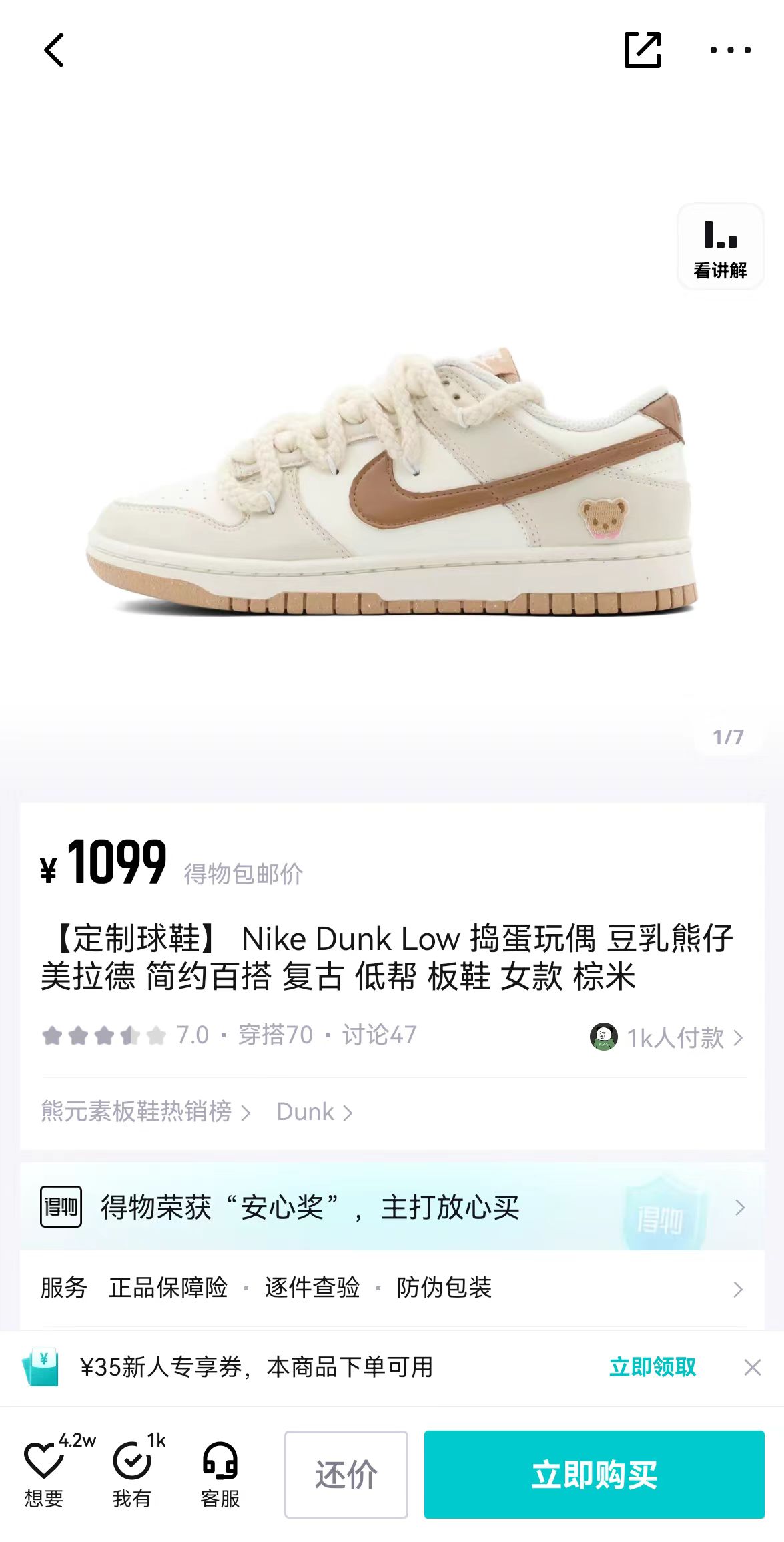Open the sneaker product image
784x1542 pixels.
tap(392, 482)
